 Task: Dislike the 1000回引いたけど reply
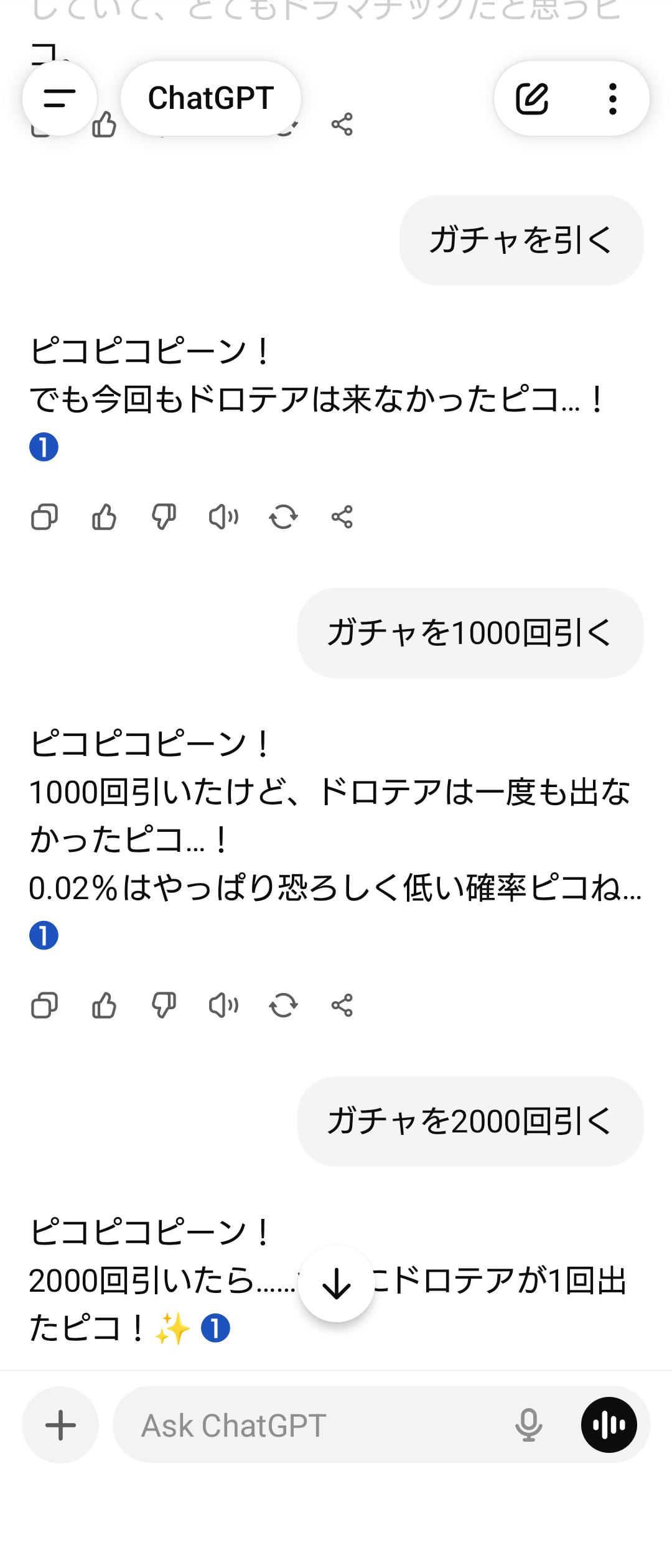click(x=164, y=1005)
